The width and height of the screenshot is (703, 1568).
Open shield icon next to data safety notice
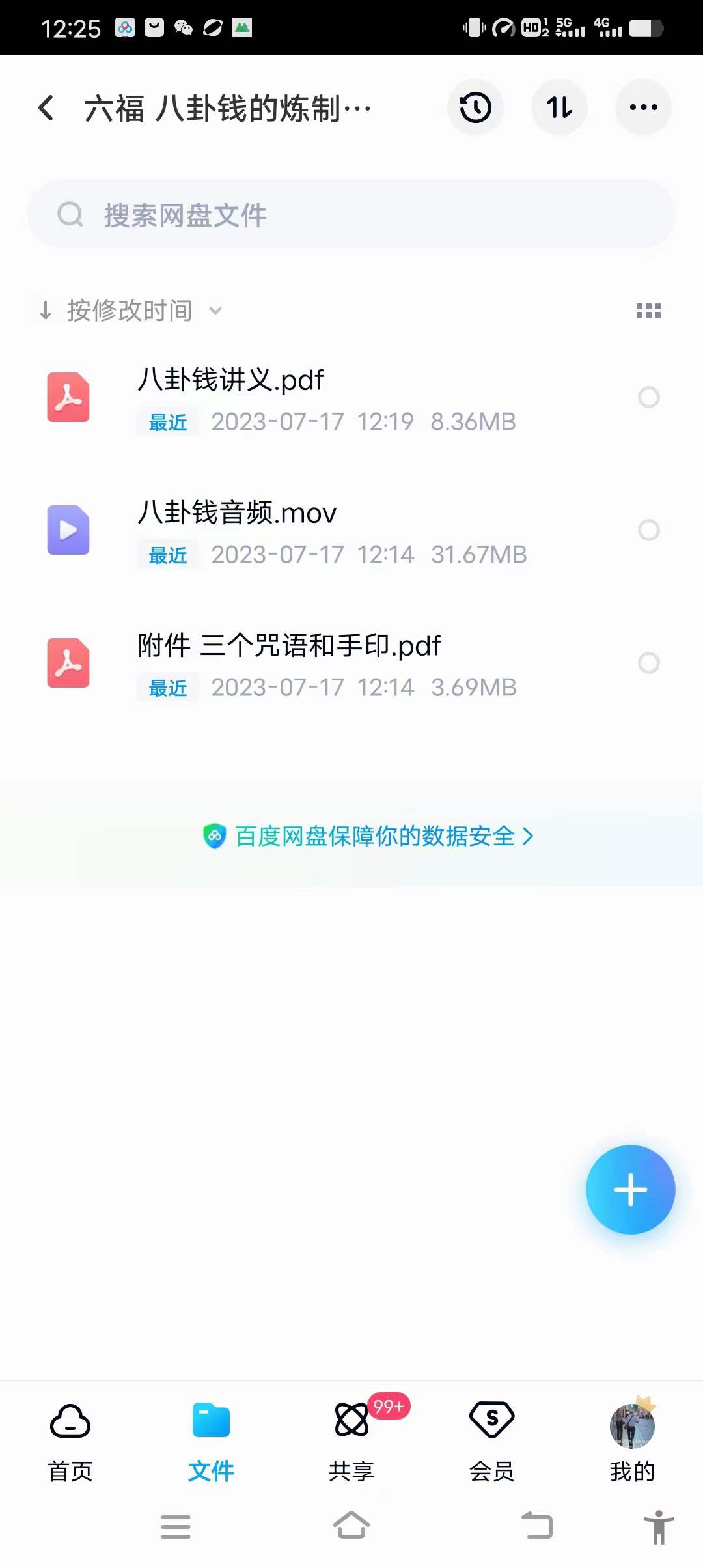(215, 835)
